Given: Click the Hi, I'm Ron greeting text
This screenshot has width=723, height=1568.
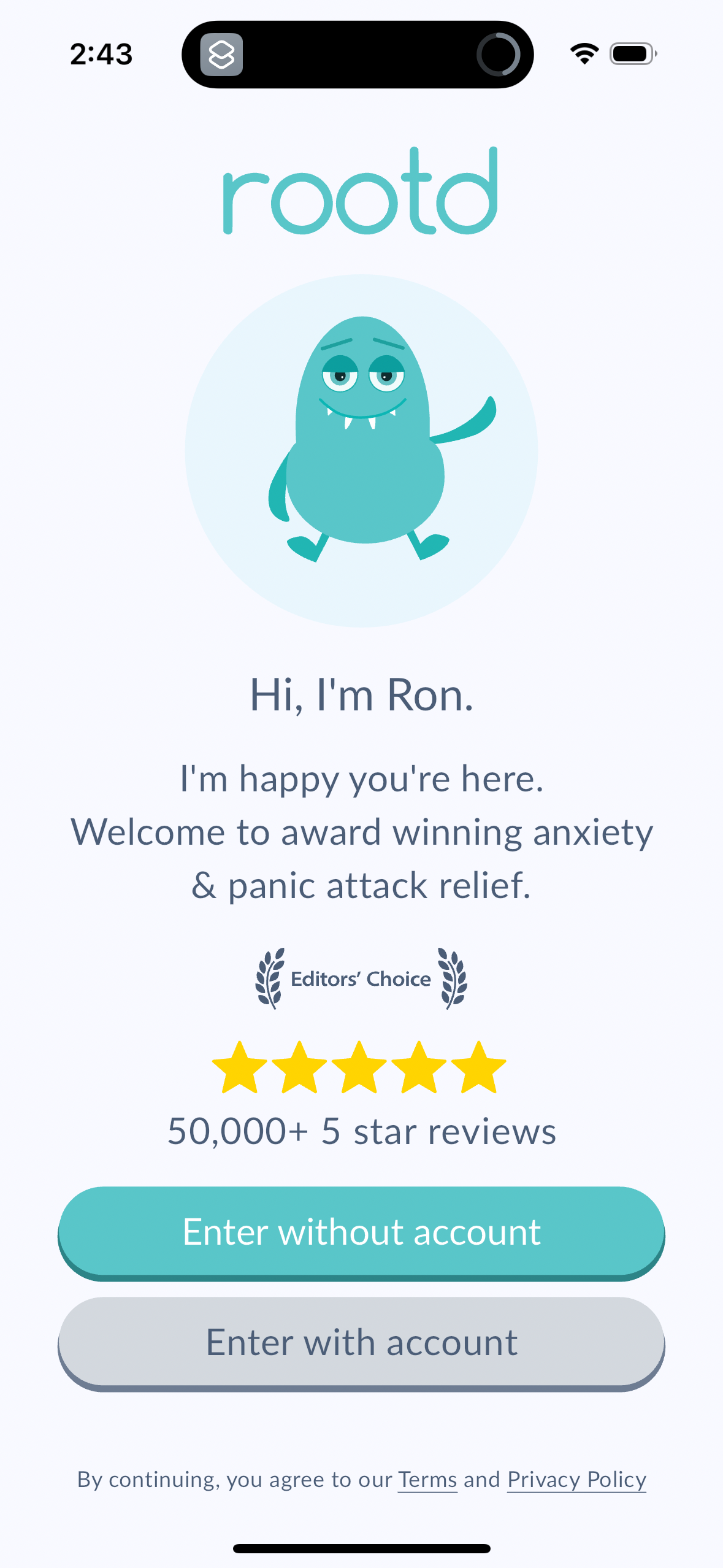Looking at the screenshot, I should [x=361, y=696].
